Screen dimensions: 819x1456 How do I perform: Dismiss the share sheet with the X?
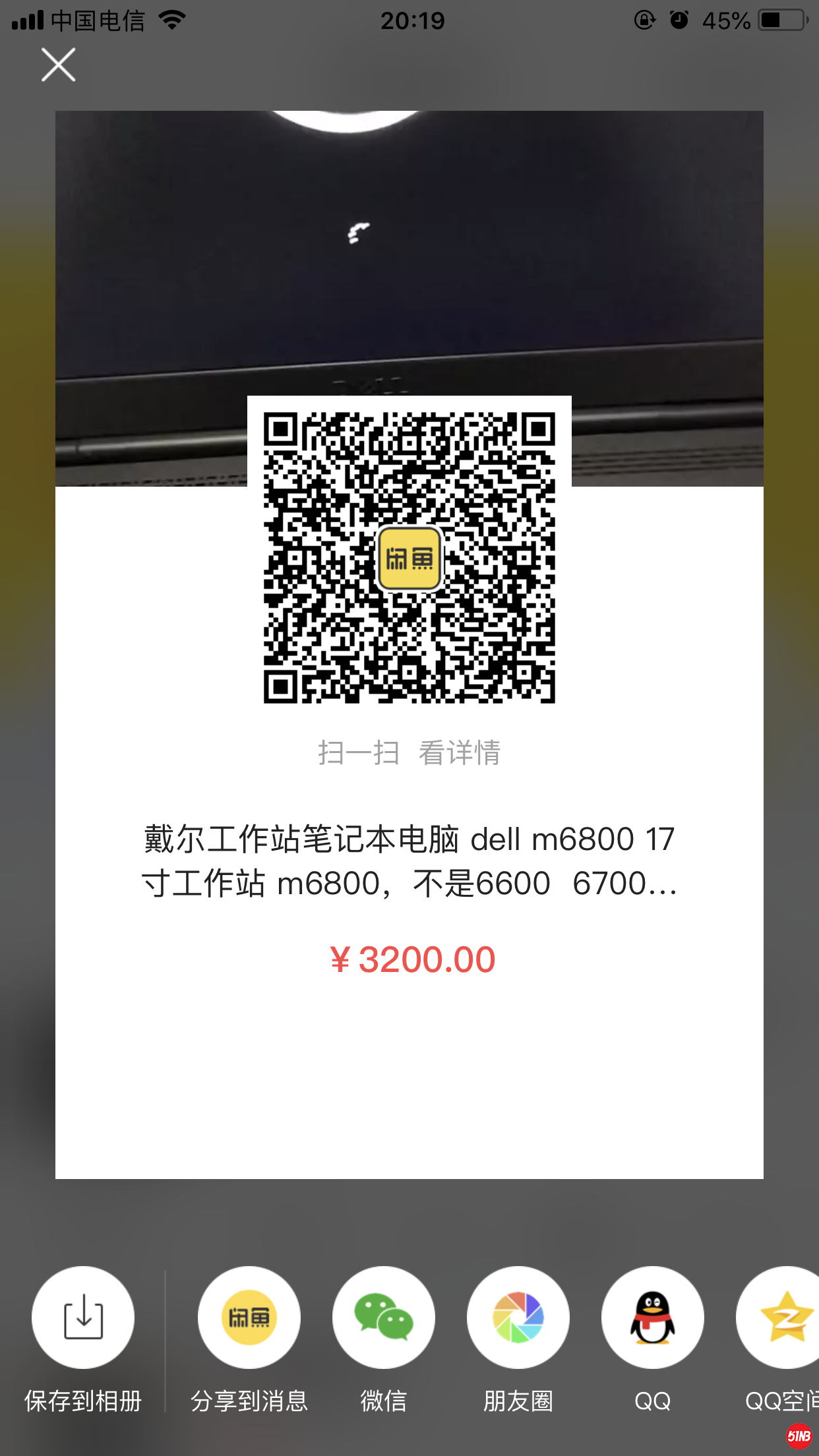57,64
